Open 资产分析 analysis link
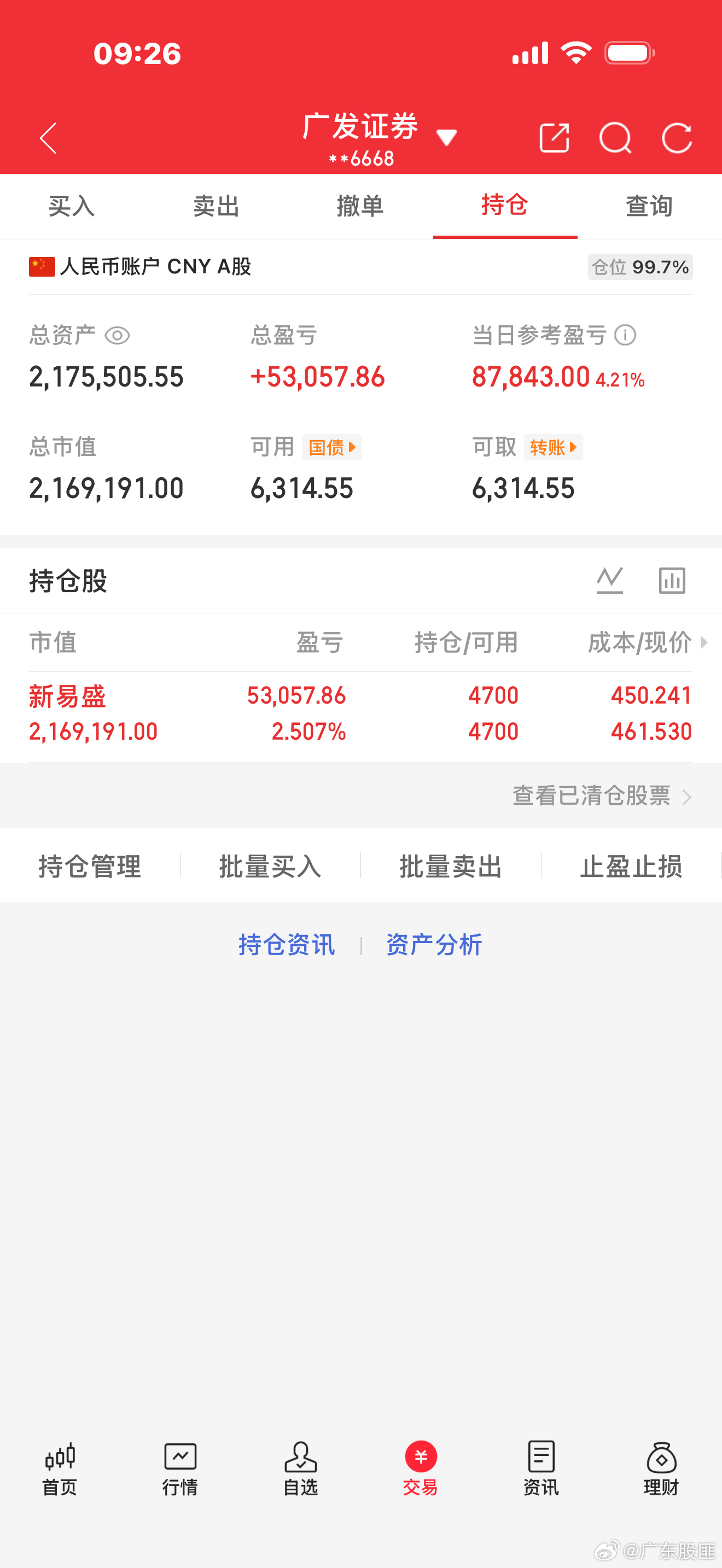Viewport: 722px width, 1568px height. click(x=432, y=945)
